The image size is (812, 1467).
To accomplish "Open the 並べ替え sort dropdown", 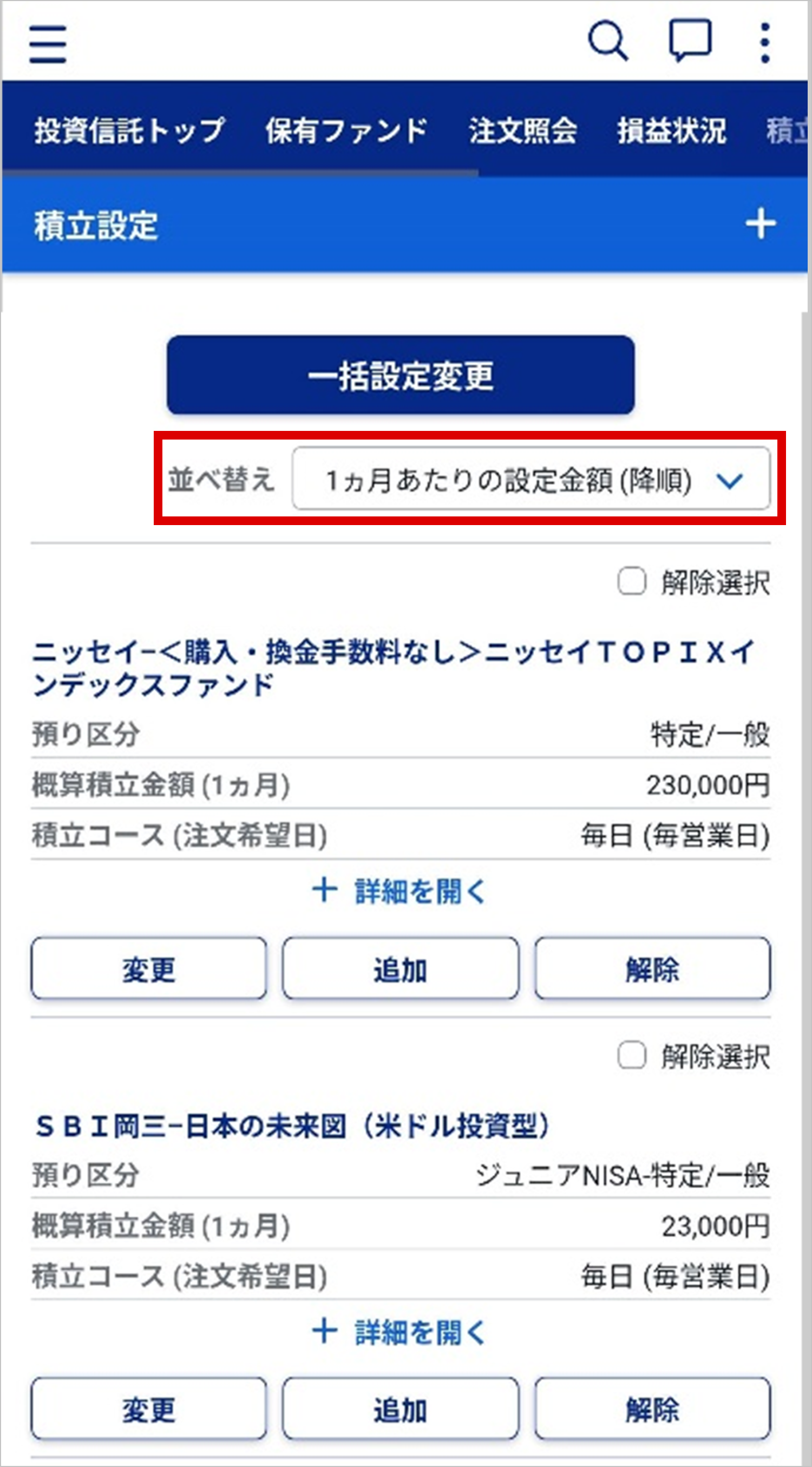I will pos(531,479).
